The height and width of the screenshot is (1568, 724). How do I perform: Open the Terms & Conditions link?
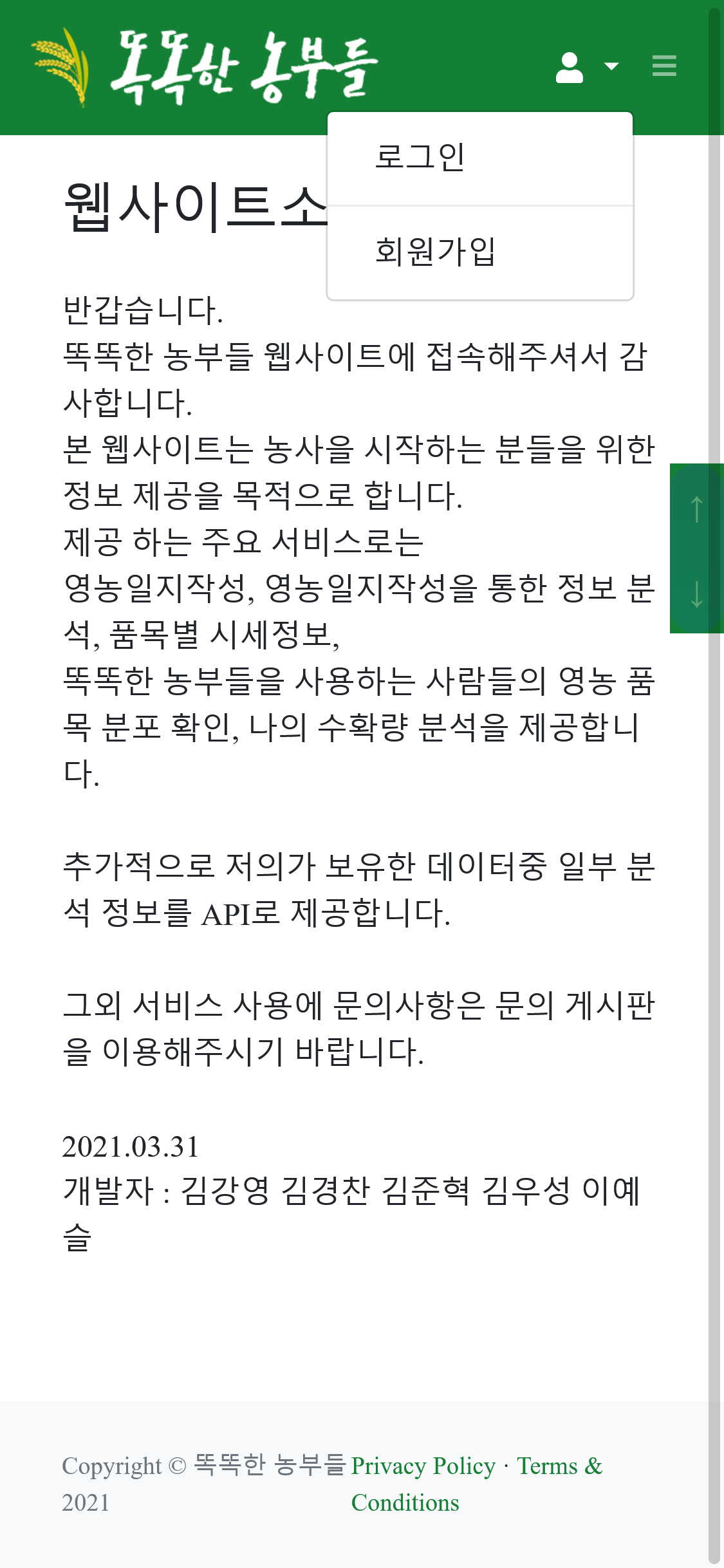tap(559, 1466)
